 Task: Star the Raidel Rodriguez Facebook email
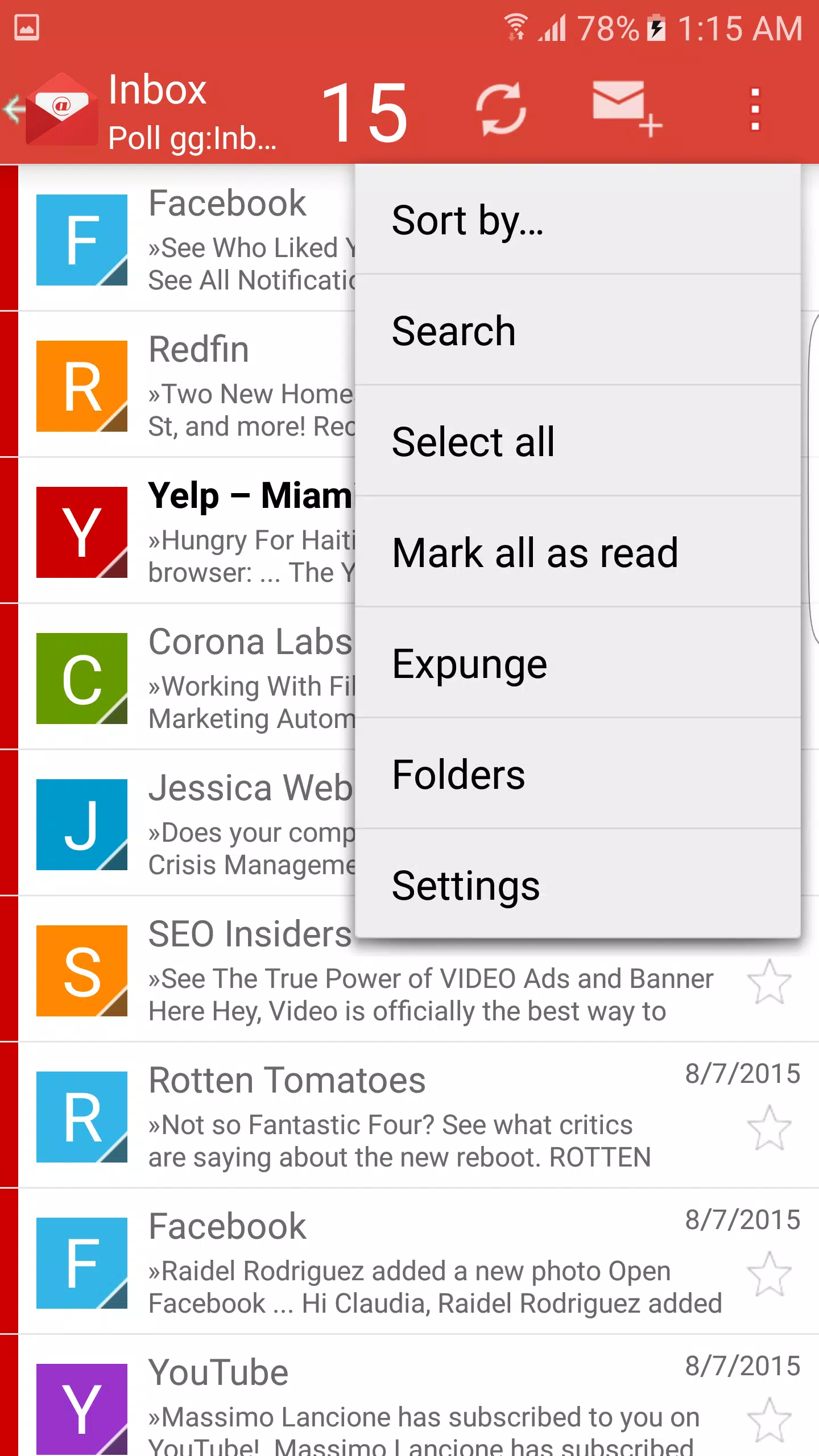[769, 1275]
